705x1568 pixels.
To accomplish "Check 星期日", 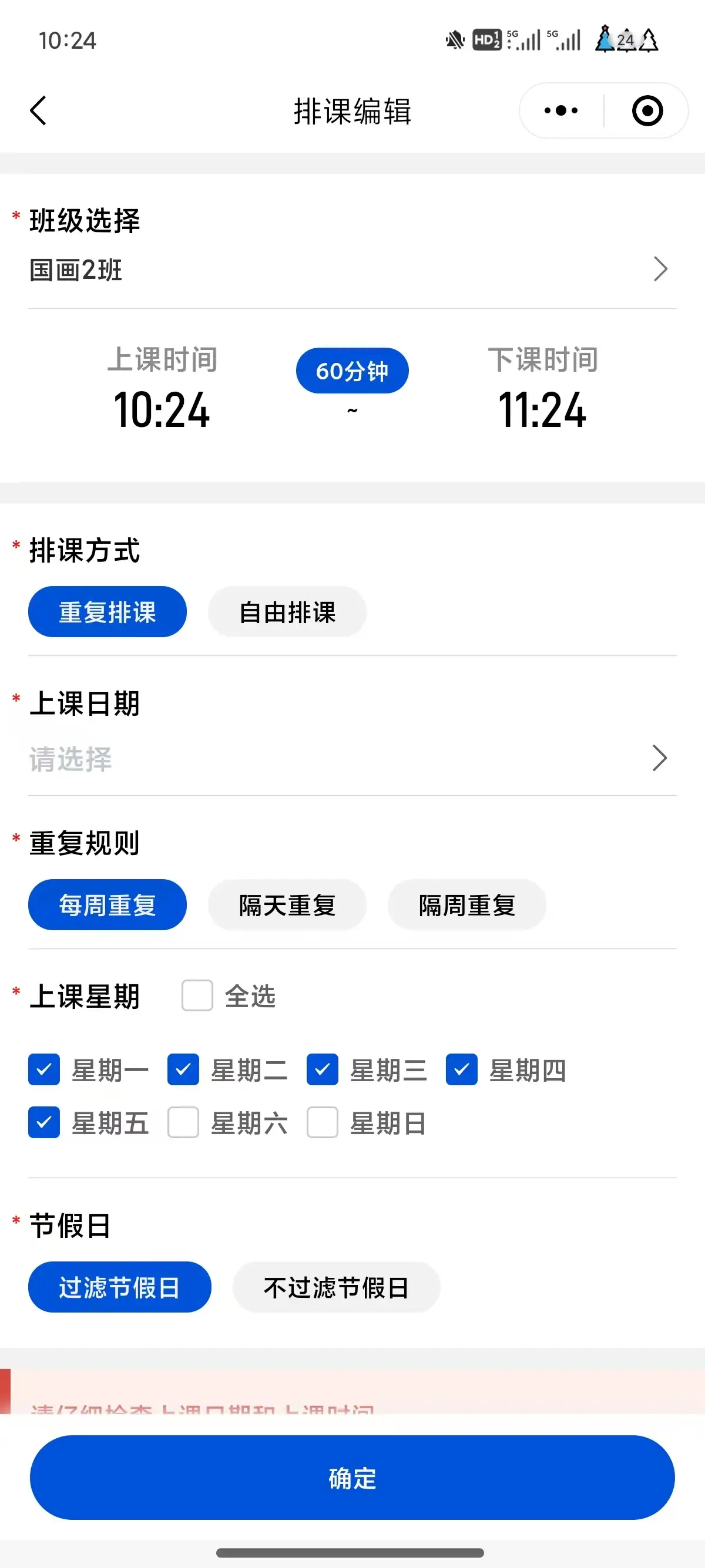I will pyautogui.click(x=322, y=1122).
